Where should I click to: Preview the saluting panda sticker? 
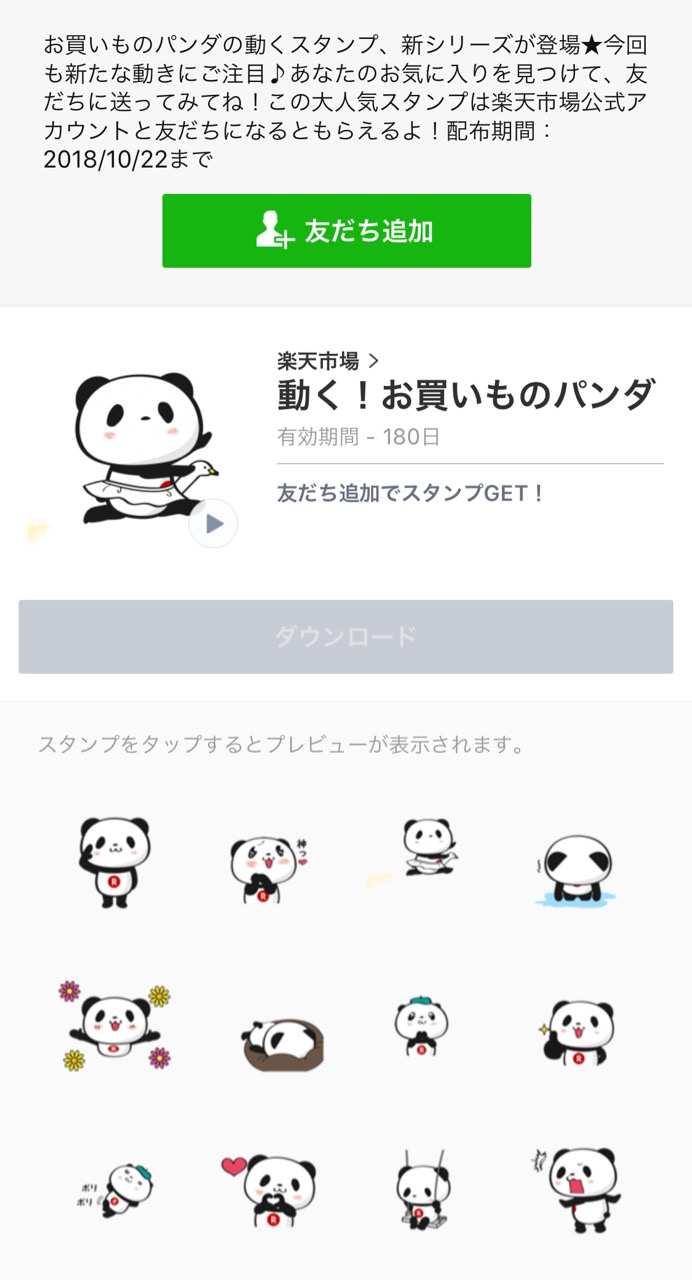point(114,861)
